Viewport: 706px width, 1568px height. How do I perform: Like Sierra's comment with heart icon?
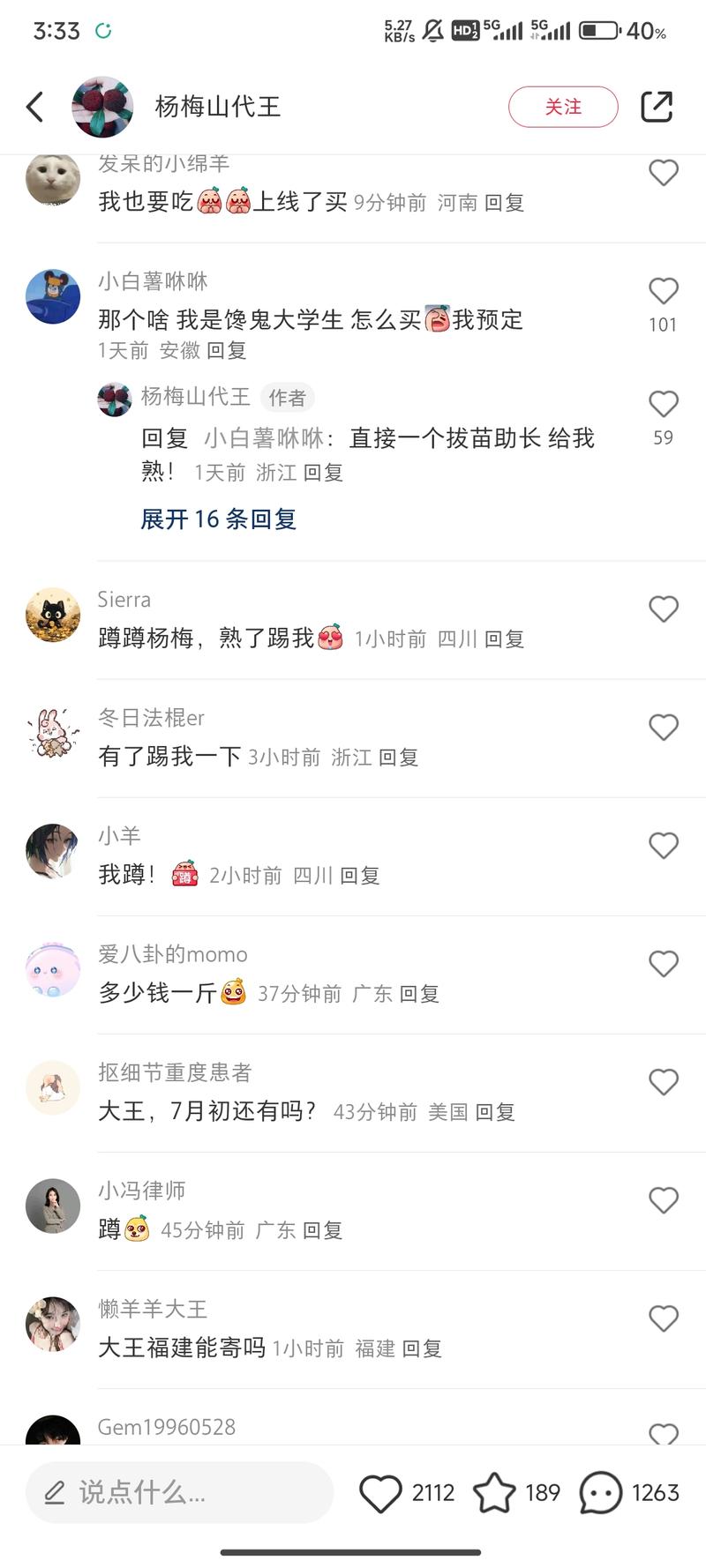(664, 609)
